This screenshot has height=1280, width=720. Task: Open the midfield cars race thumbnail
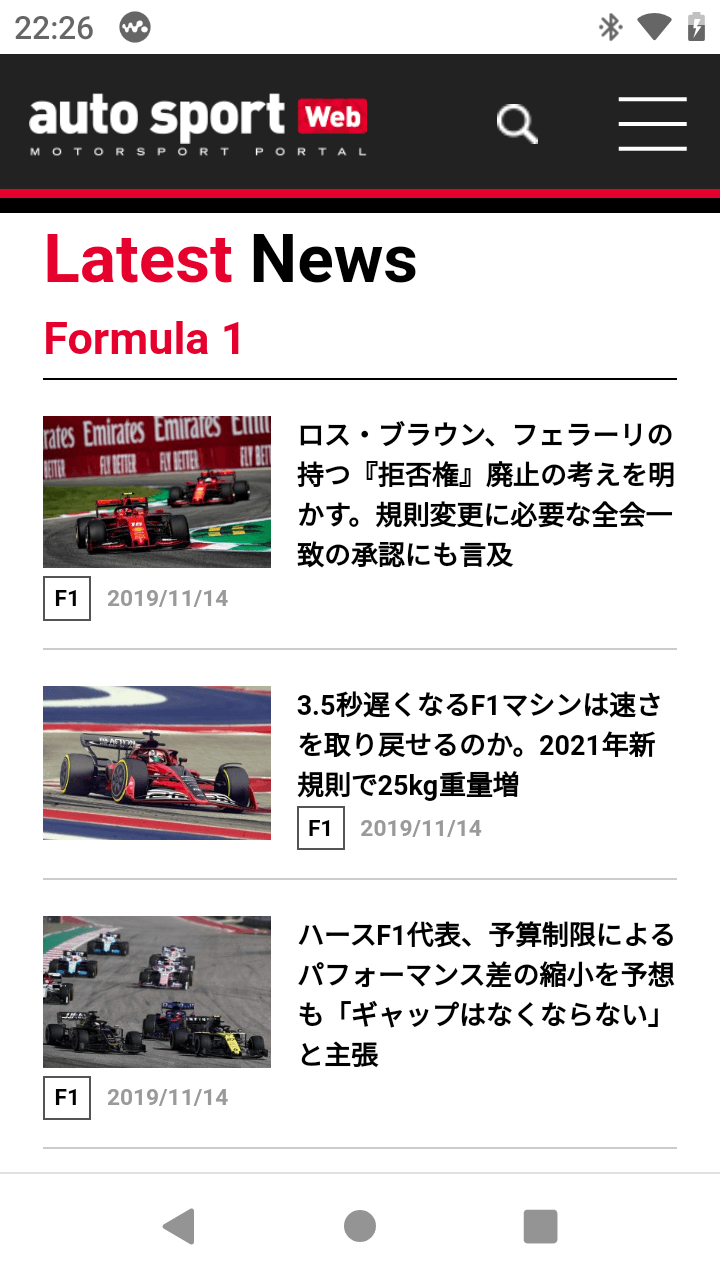point(157,991)
